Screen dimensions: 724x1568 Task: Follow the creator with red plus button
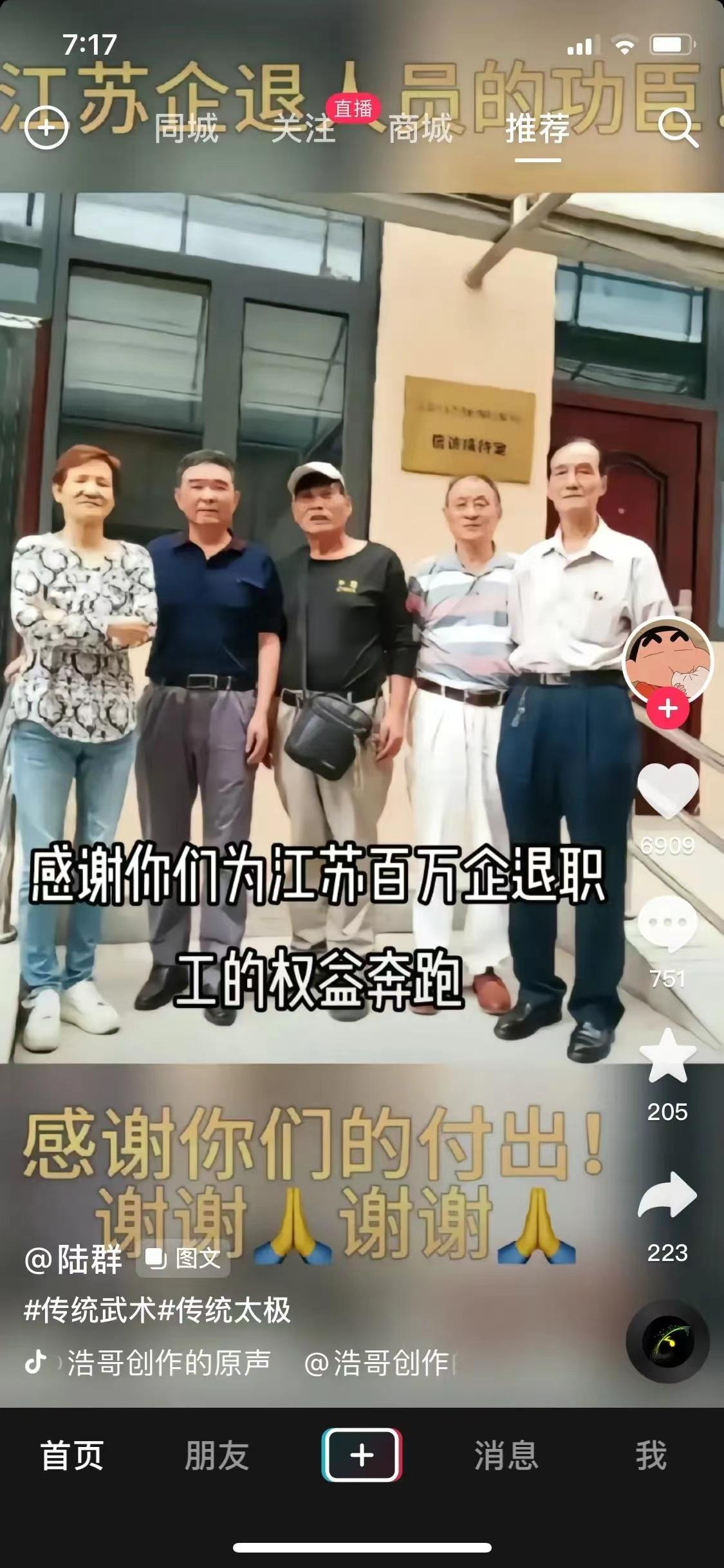667,709
